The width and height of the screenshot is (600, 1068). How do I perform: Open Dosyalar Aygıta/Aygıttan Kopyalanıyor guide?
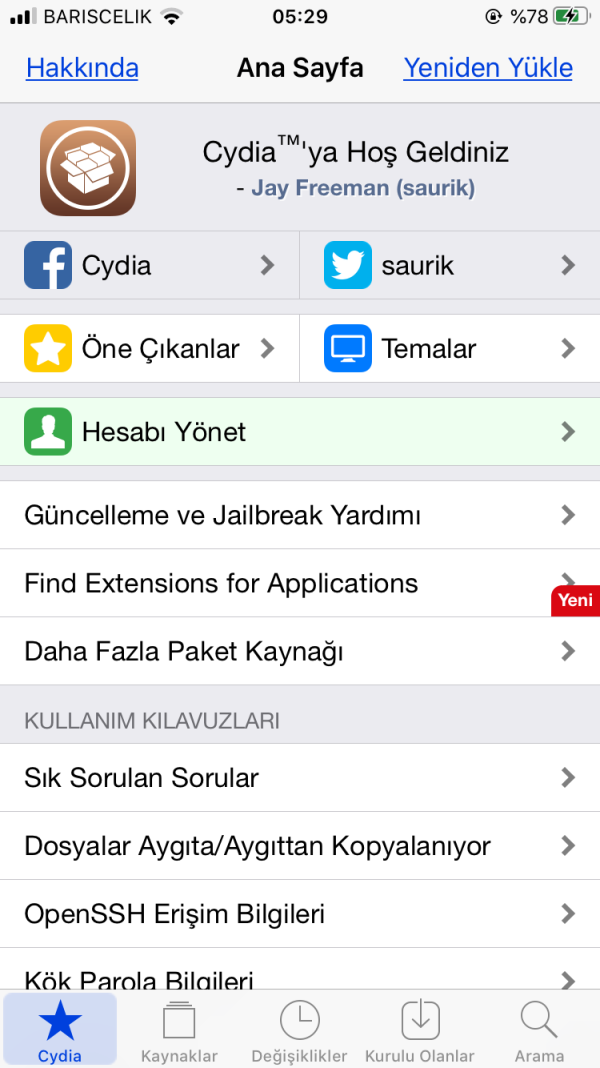point(300,846)
